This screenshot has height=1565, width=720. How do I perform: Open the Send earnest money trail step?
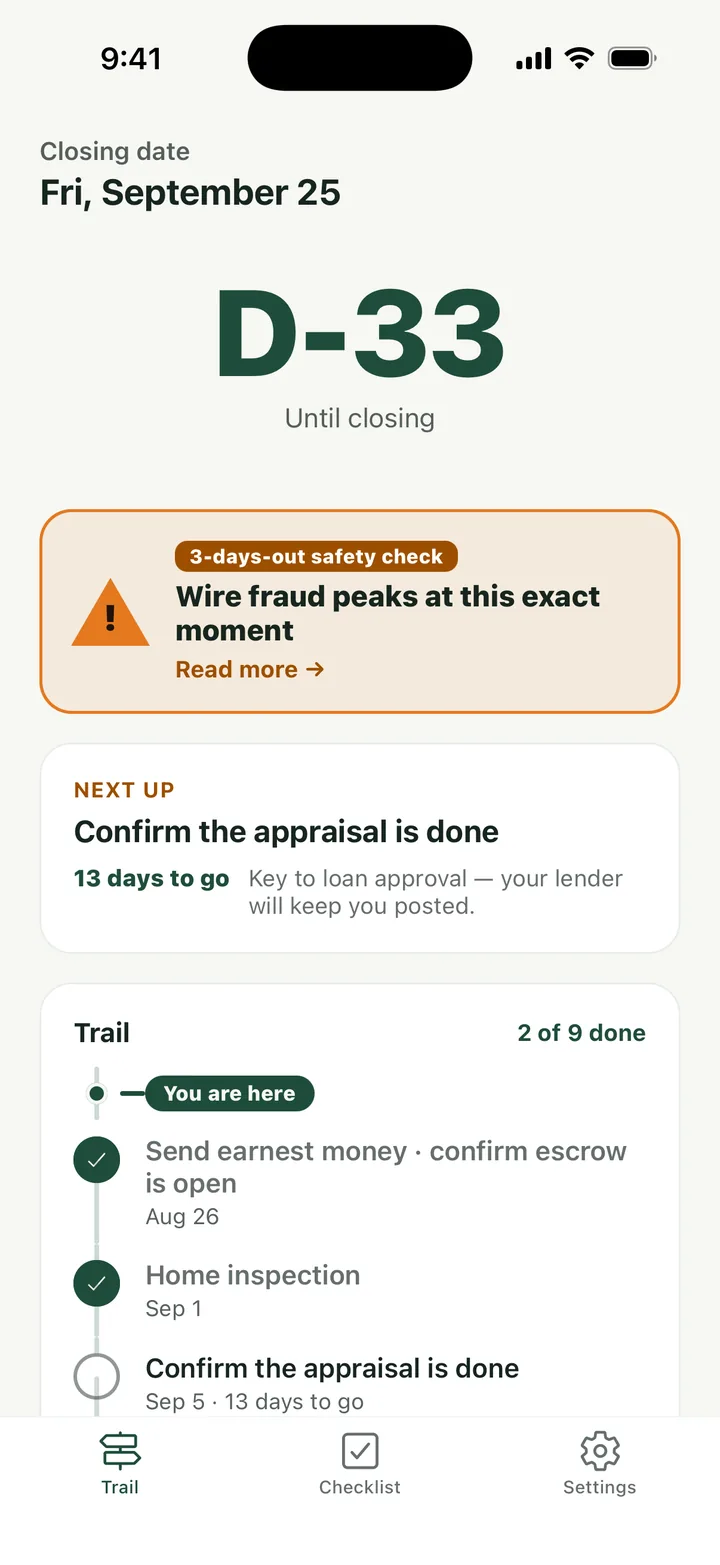[360, 1183]
